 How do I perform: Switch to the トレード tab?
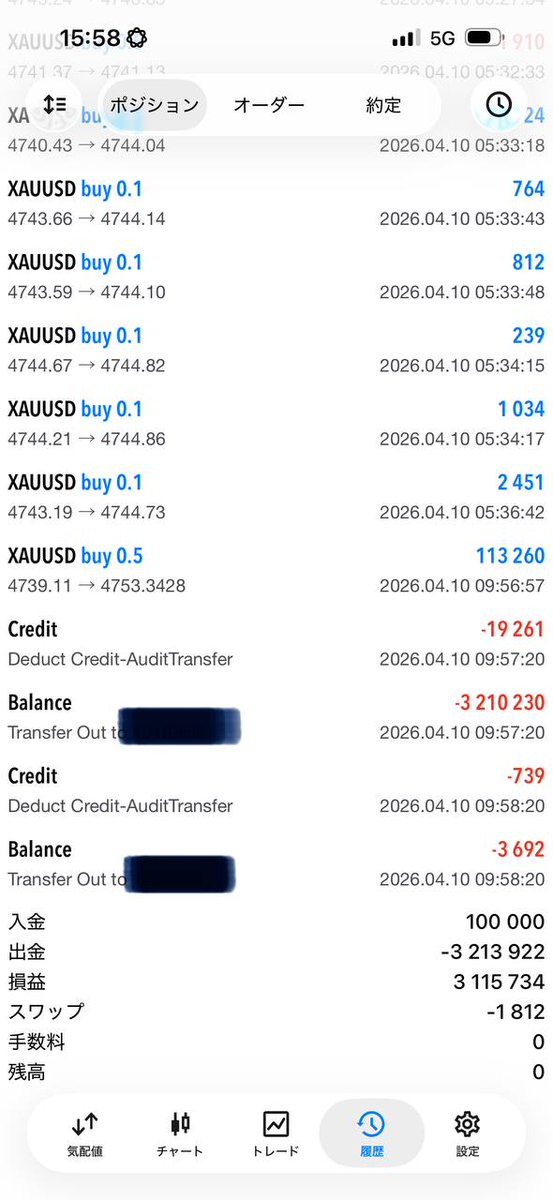pos(276,1133)
